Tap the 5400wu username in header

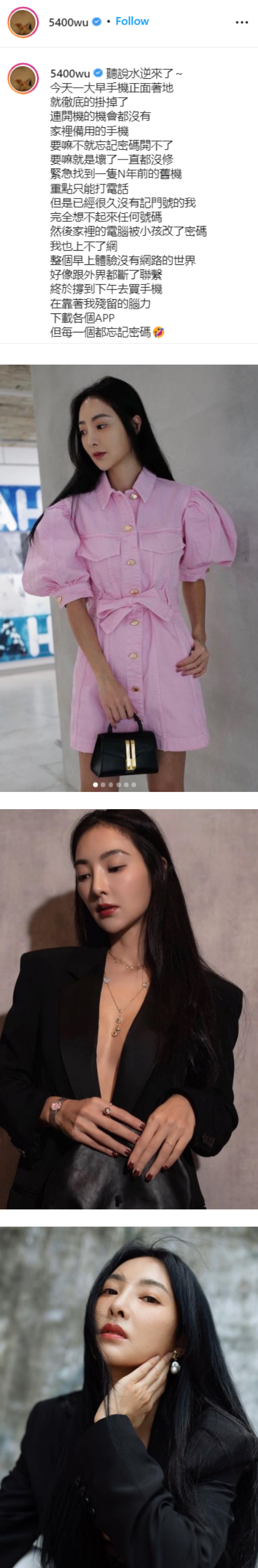click(68, 22)
